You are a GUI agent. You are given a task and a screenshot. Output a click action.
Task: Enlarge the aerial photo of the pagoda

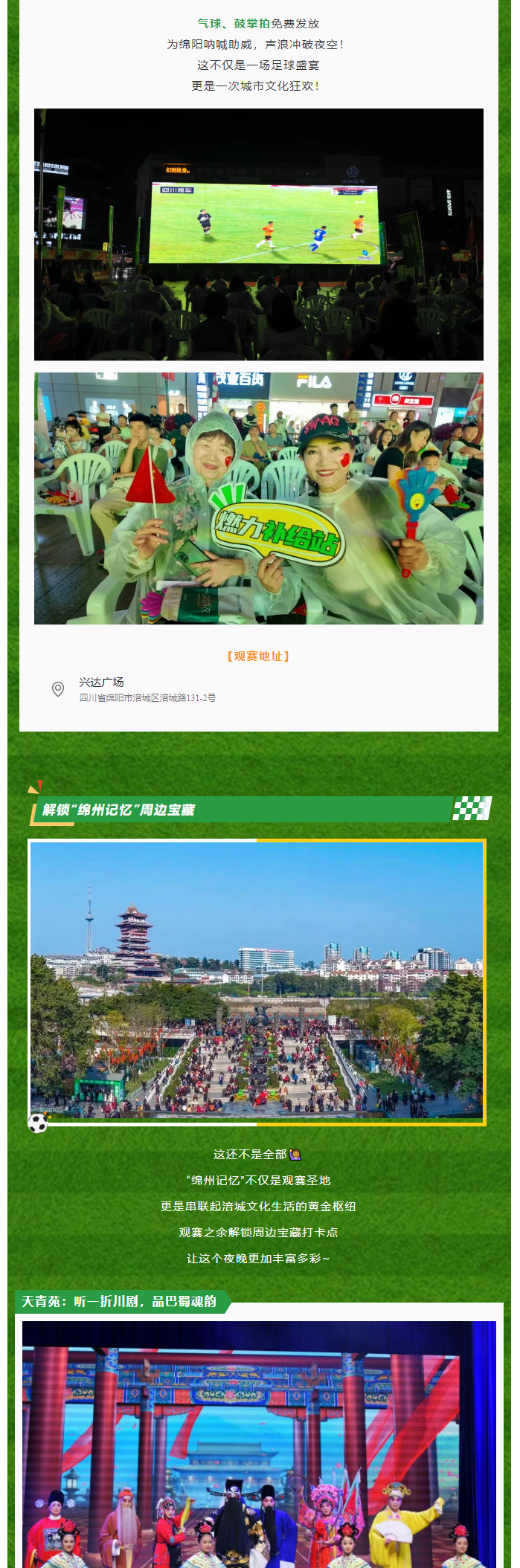(x=257, y=980)
